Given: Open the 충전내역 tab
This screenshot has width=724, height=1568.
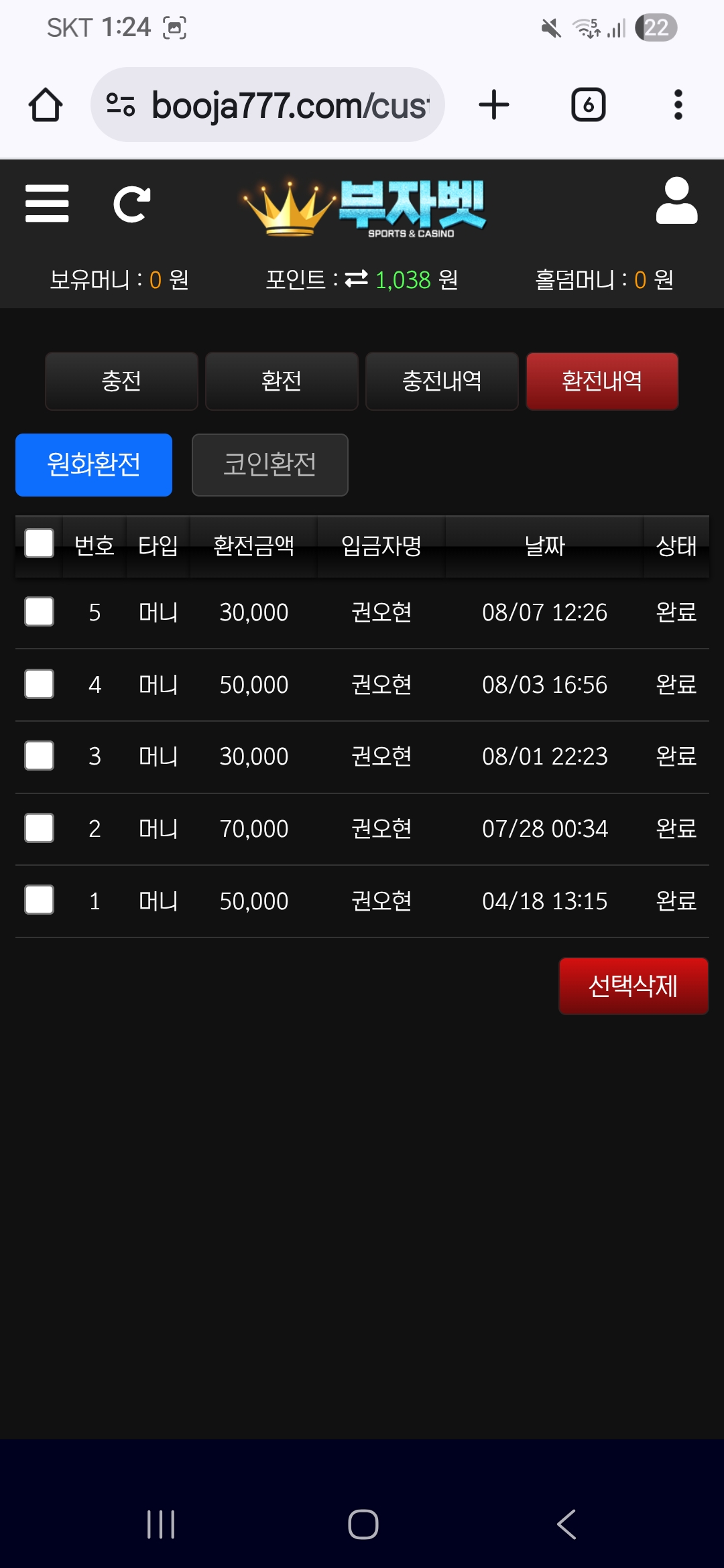Looking at the screenshot, I should click(x=442, y=381).
